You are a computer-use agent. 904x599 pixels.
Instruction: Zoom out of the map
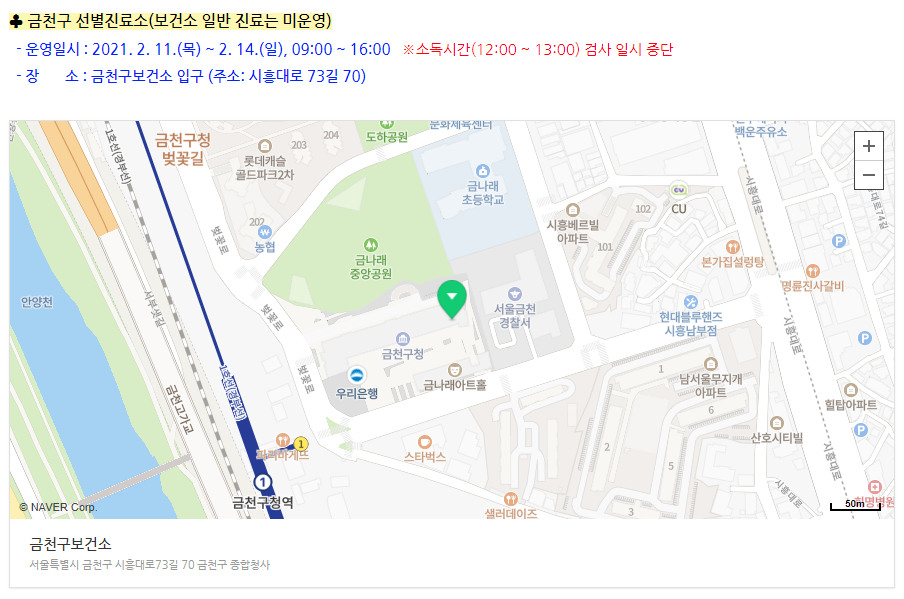[869, 175]
